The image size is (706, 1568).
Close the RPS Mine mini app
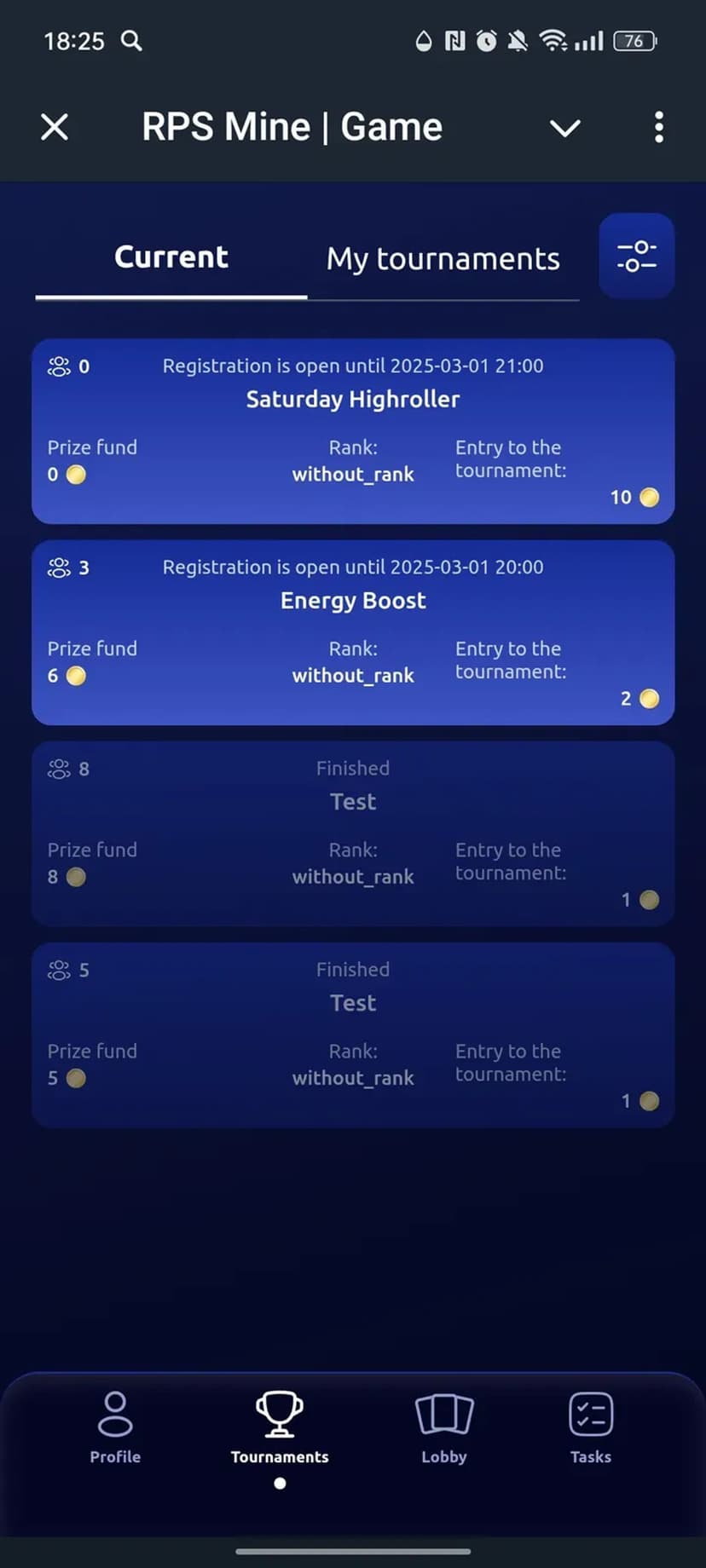[x=55, y=128]
